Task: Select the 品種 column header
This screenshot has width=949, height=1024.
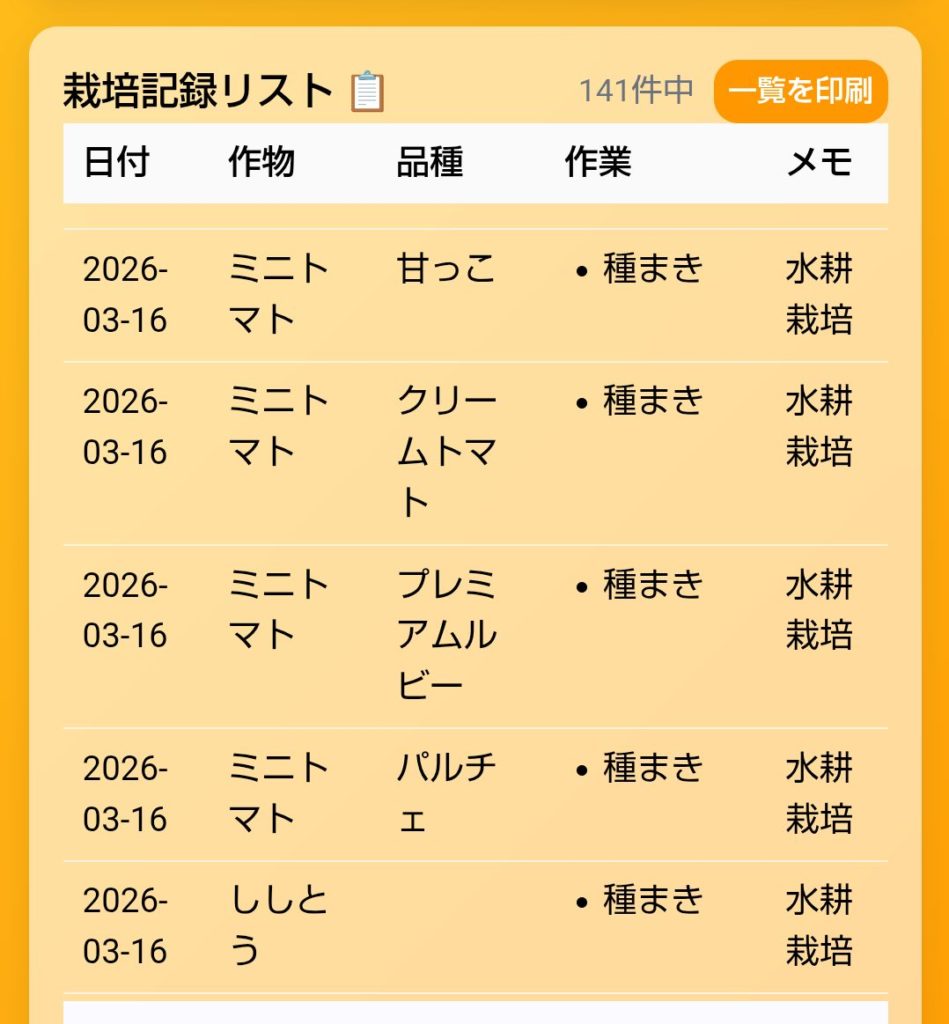Action: (x=427, y=165)
